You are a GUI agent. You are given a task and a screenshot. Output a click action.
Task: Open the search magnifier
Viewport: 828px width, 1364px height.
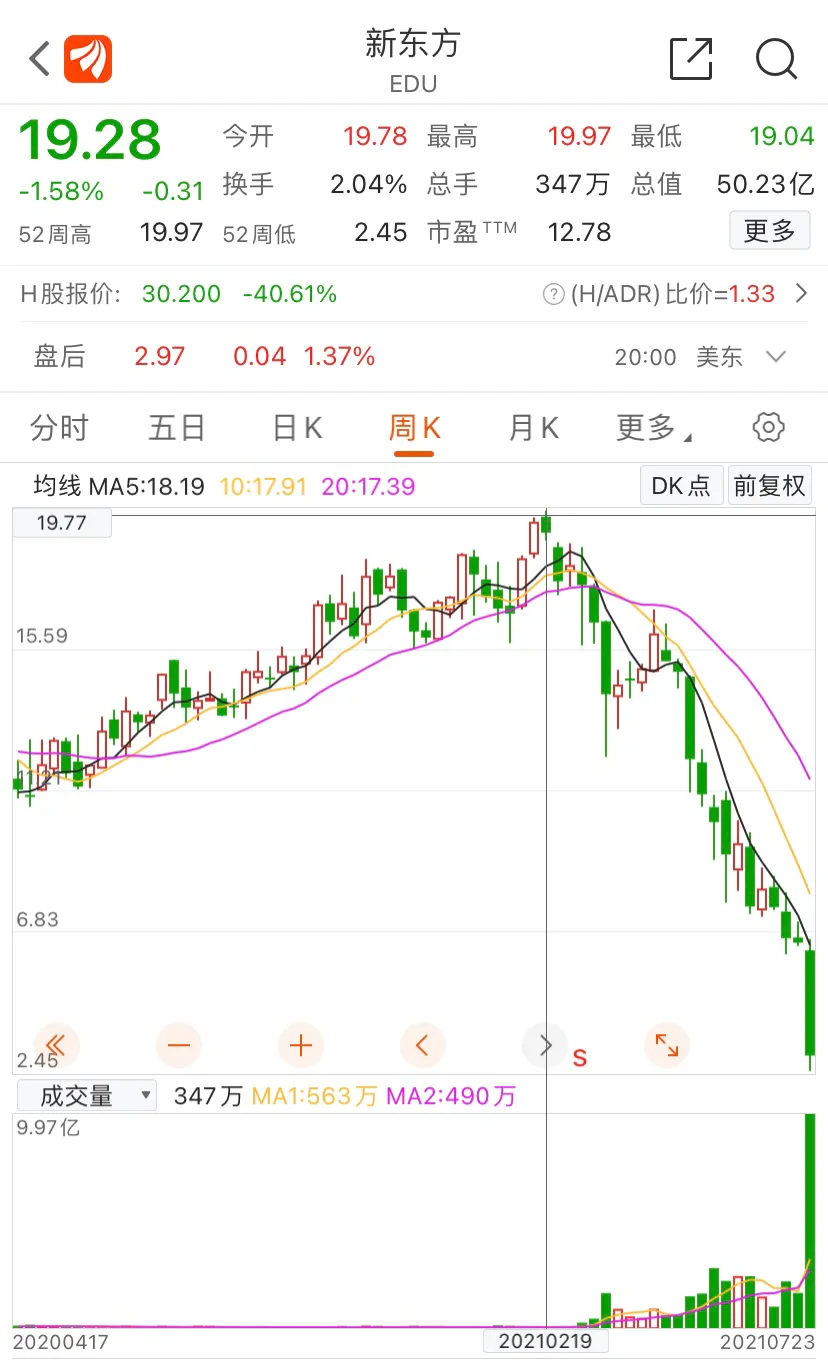click(x=776, y=59)
